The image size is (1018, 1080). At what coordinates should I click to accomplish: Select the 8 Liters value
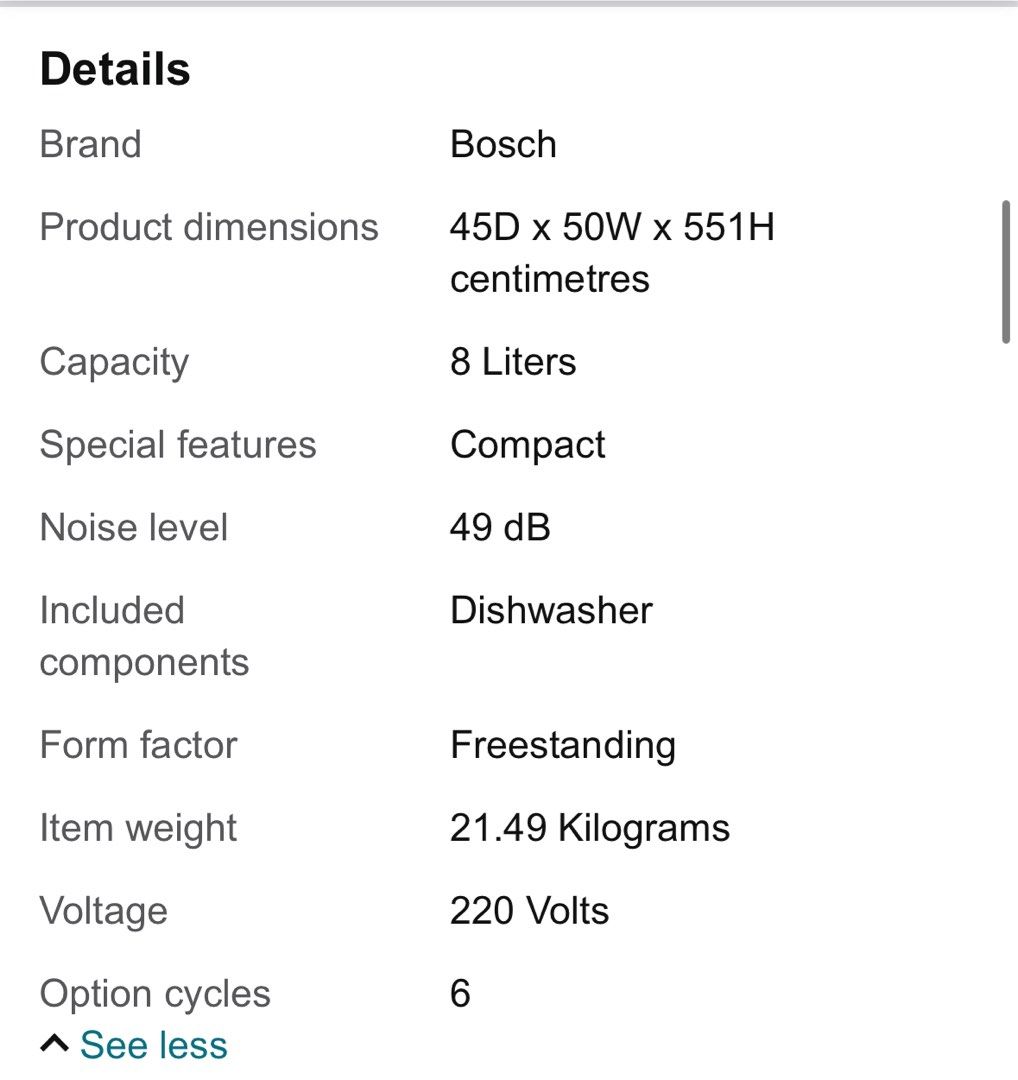(513, 363)
